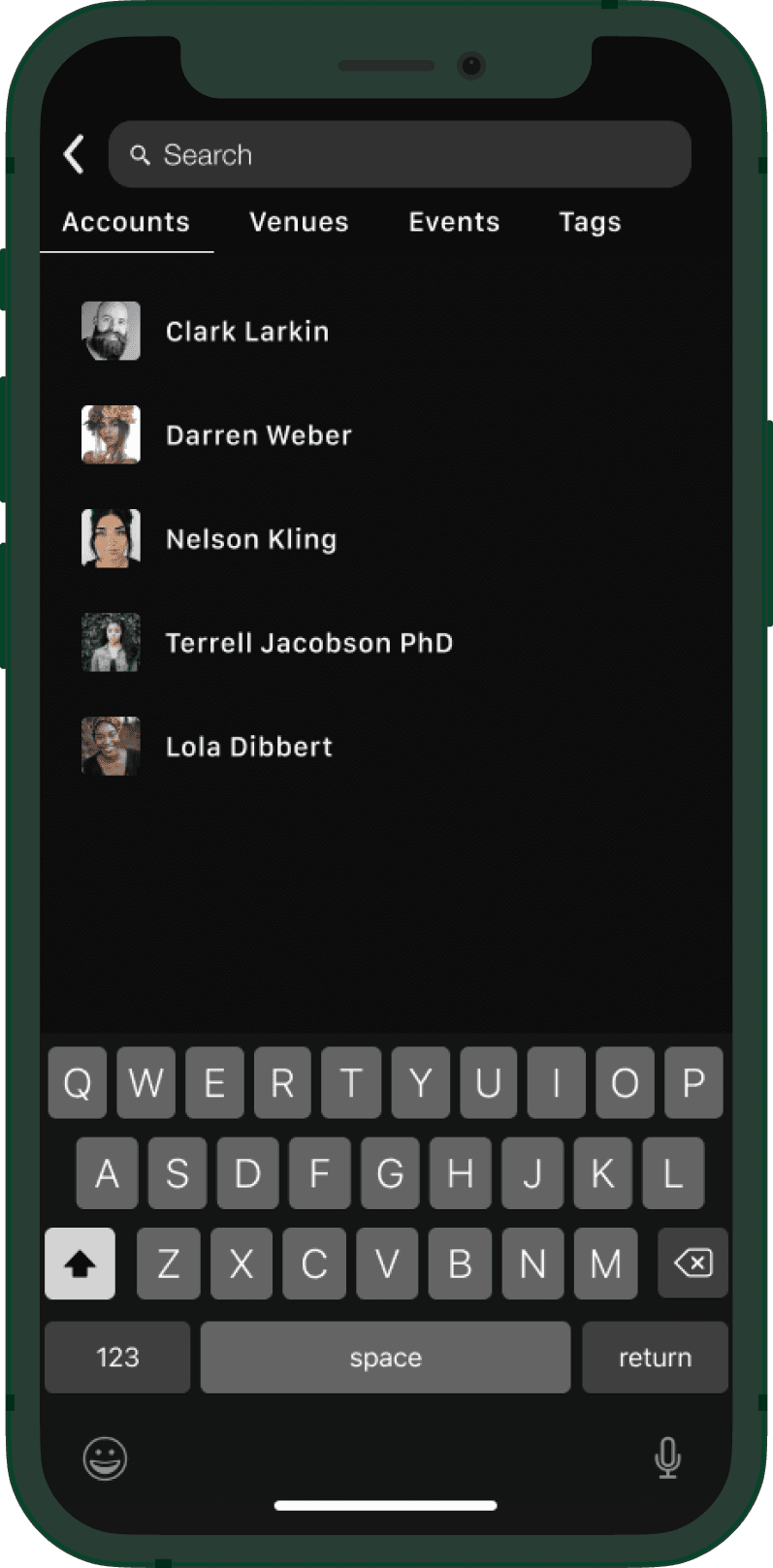Open Clark Larkin's account
The width and height of the screenshot is (773, 1568).
tap(247, 332)
